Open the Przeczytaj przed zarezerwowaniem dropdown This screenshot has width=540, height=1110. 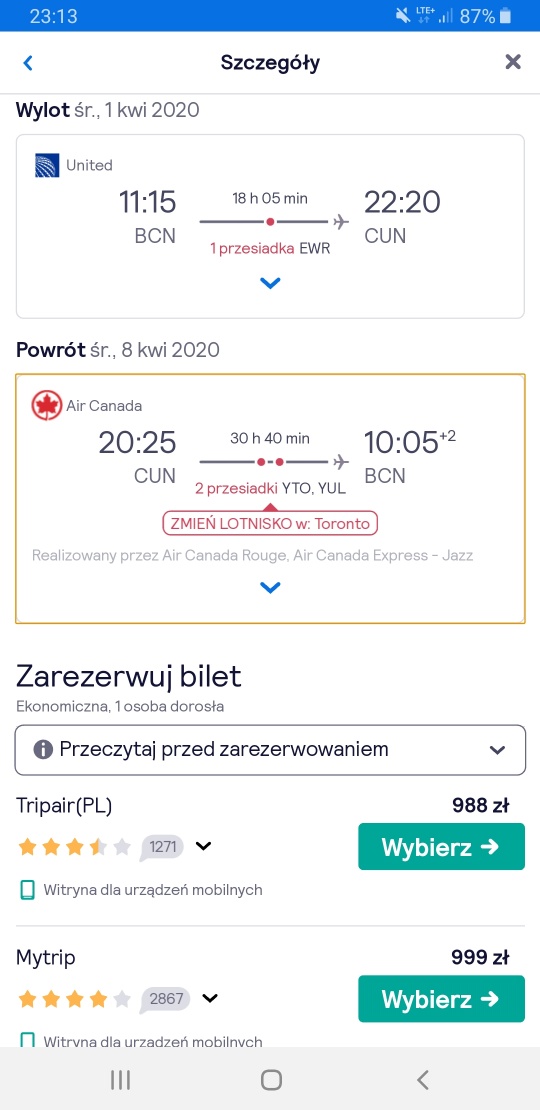click(270, 750)
